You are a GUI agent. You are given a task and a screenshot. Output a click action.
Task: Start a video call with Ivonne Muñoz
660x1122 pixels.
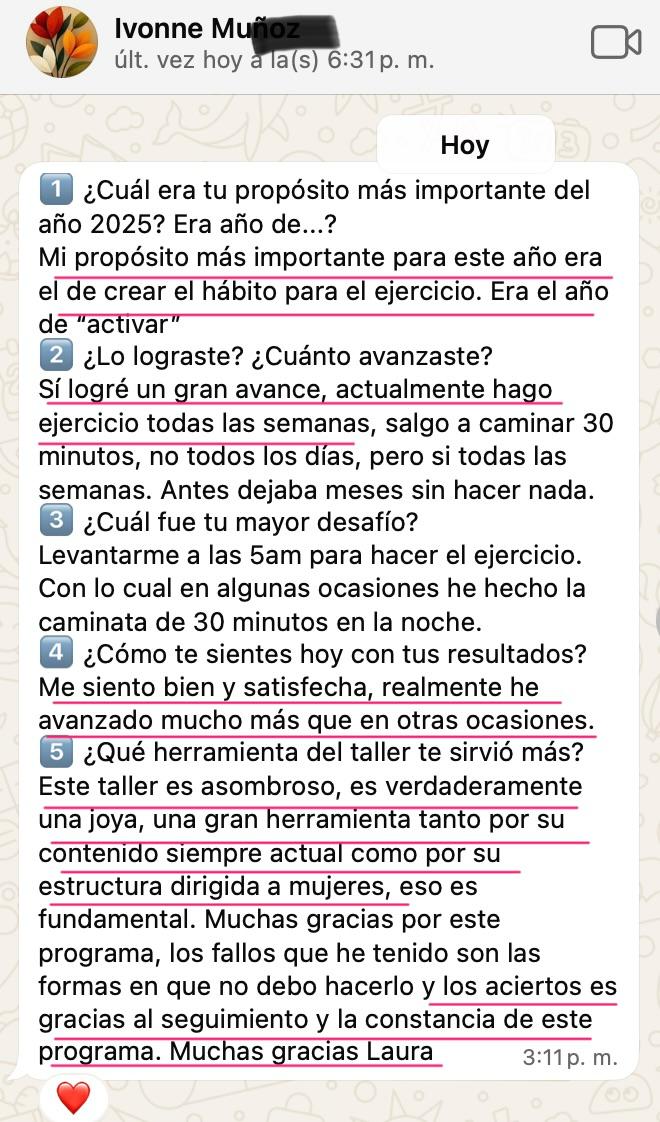click(x=615, y=43)
